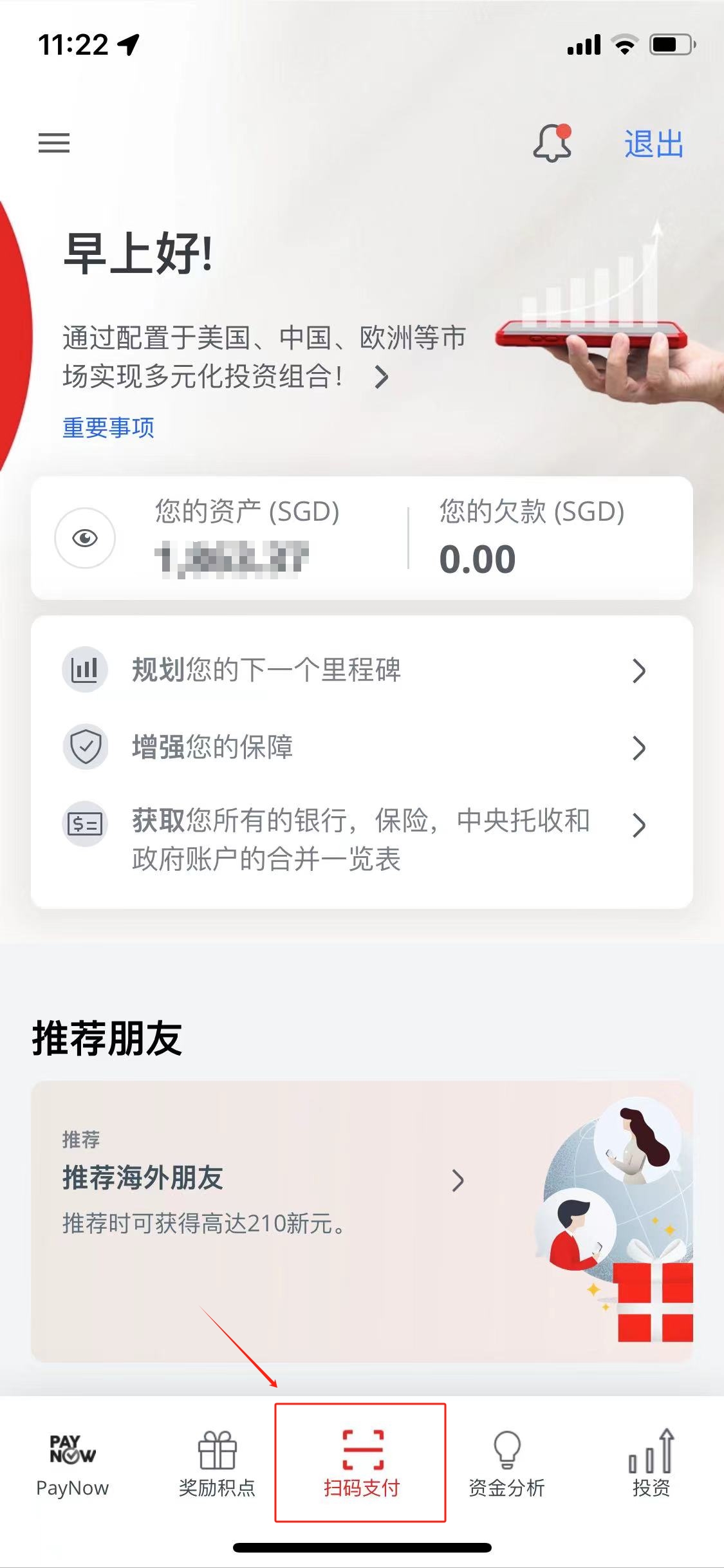Open the hamburger side menu
The height and width of the screenshot is (1568, 724).
click(x=54, y=143)
